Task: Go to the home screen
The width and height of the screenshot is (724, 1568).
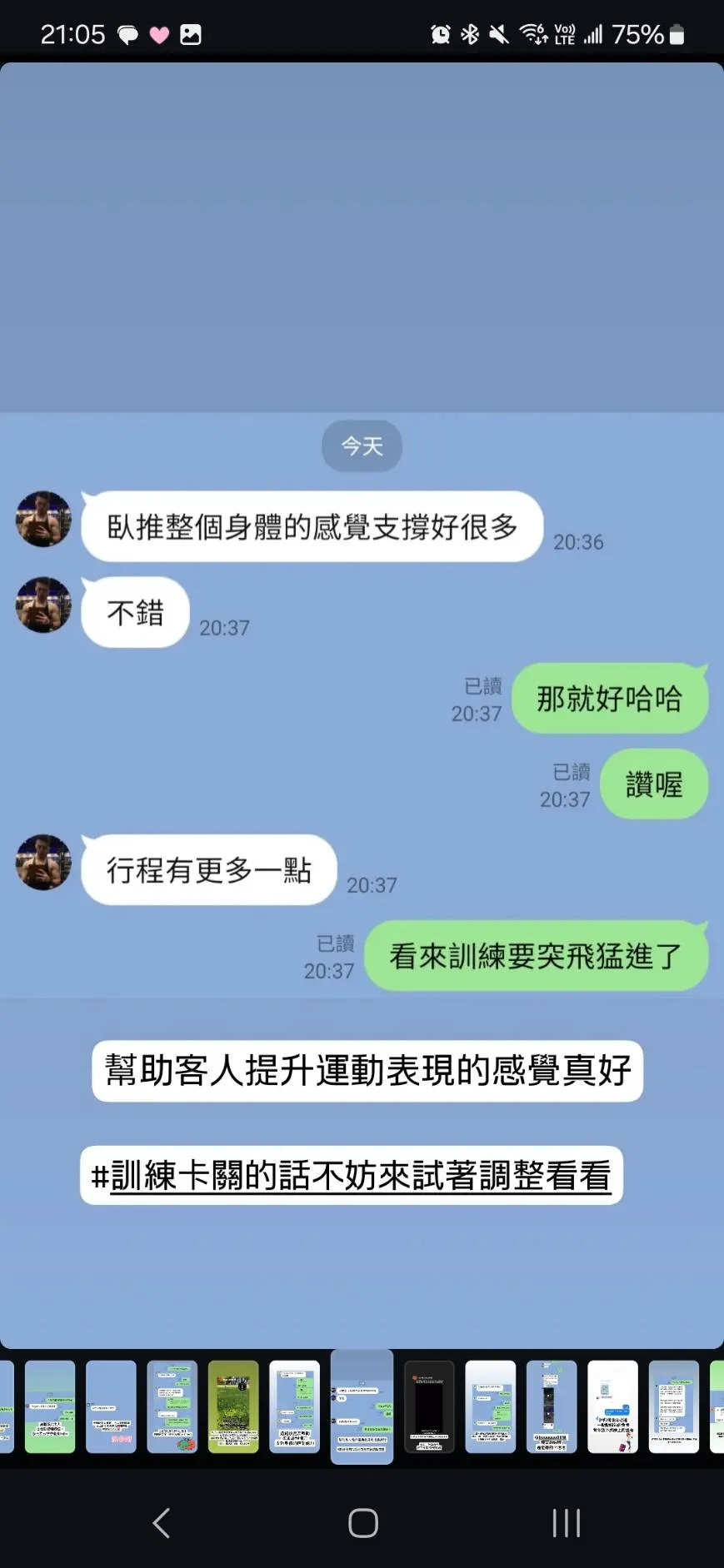Action: pos(363,1523)
